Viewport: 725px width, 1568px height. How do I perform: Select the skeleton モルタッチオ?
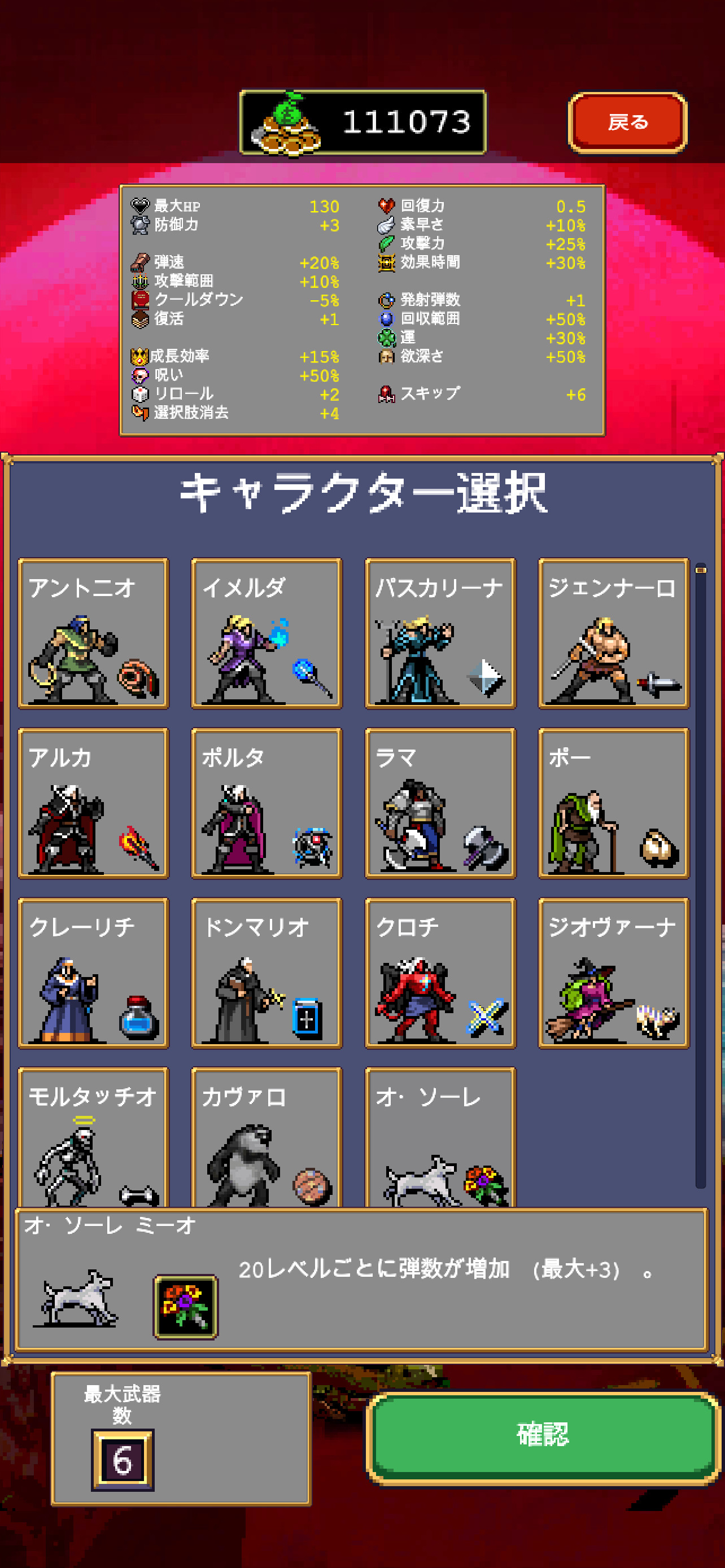tap(94, 1137)
